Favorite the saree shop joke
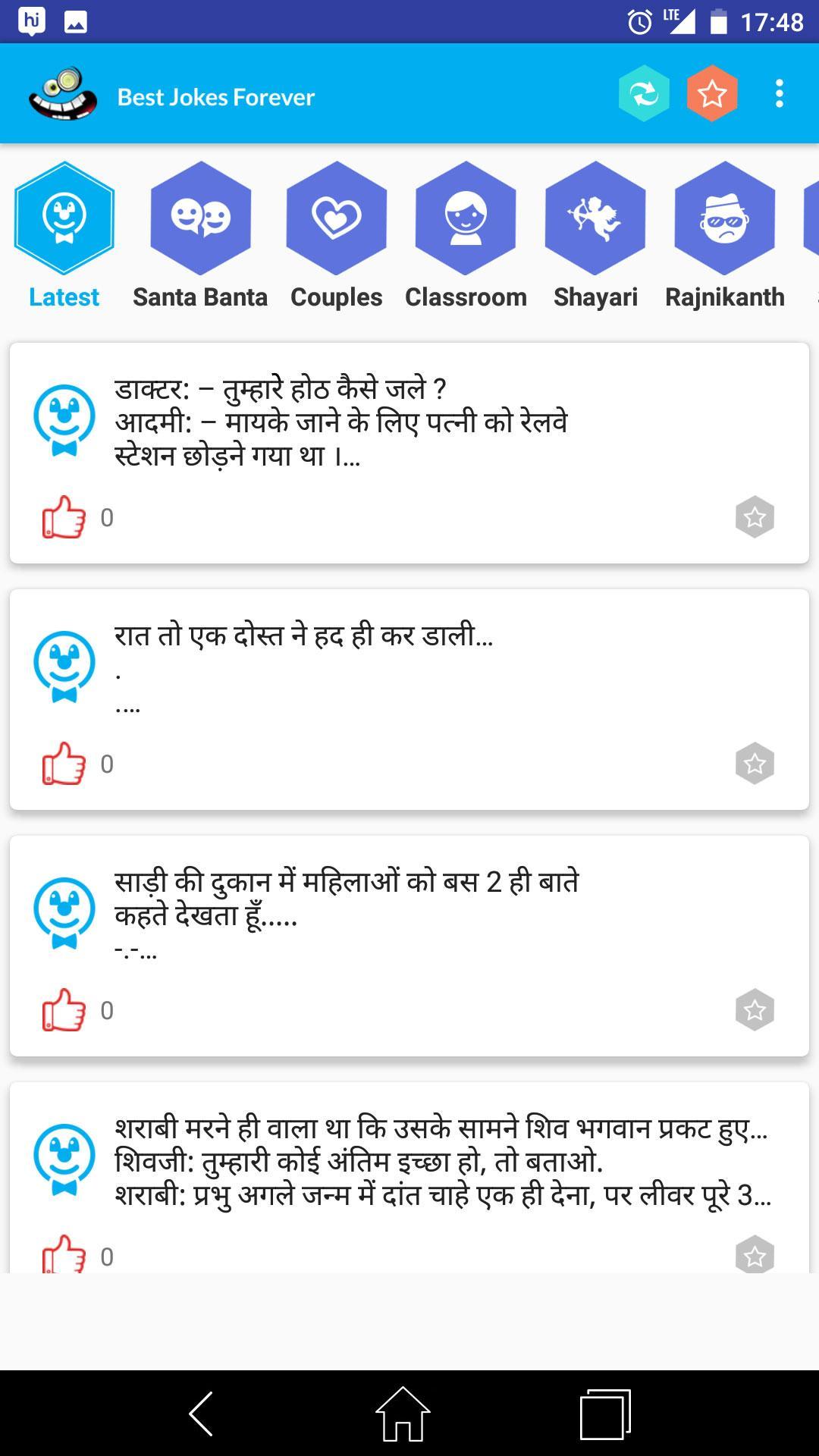The height and width of the screenshot is (1456, 819). point(754,1010)
